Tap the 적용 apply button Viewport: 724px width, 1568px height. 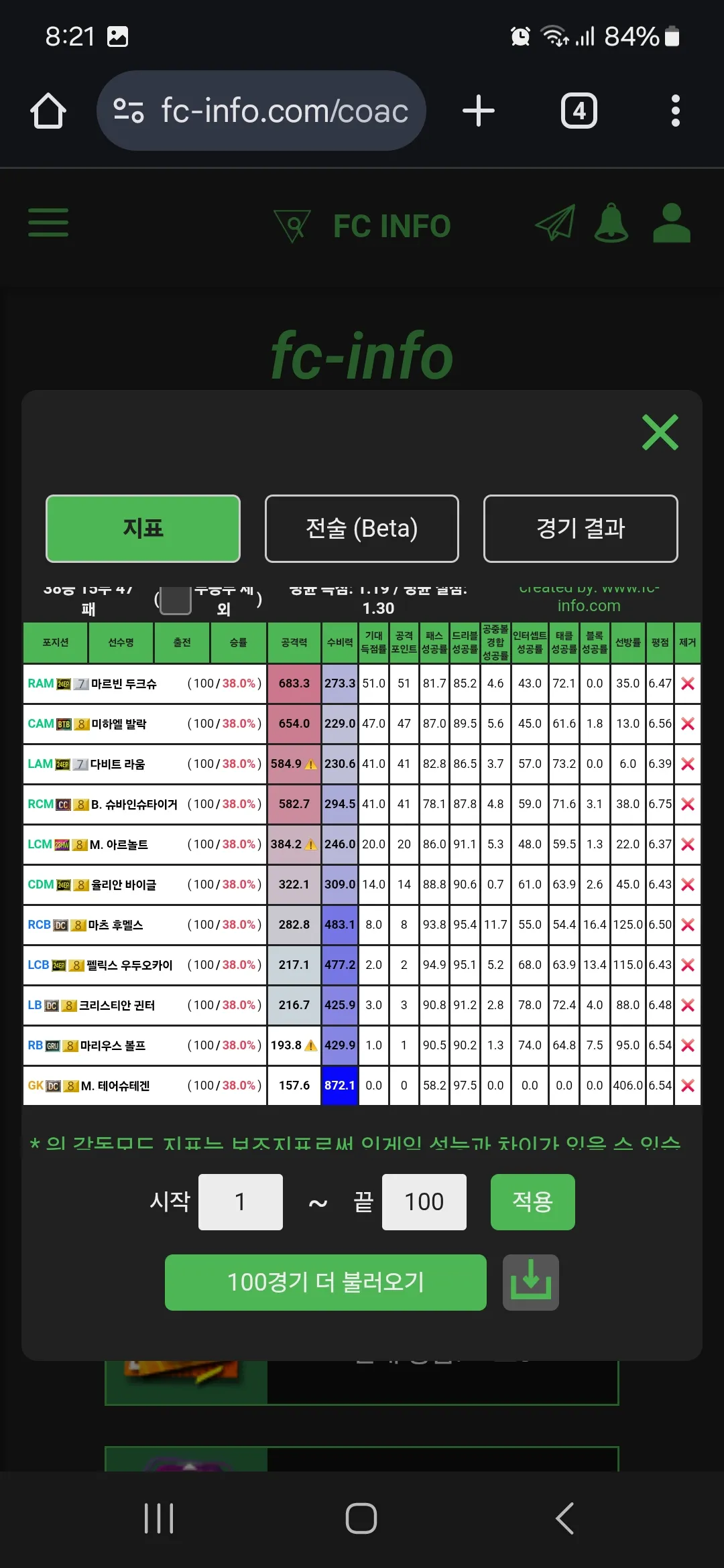(x=532, y=1202)
